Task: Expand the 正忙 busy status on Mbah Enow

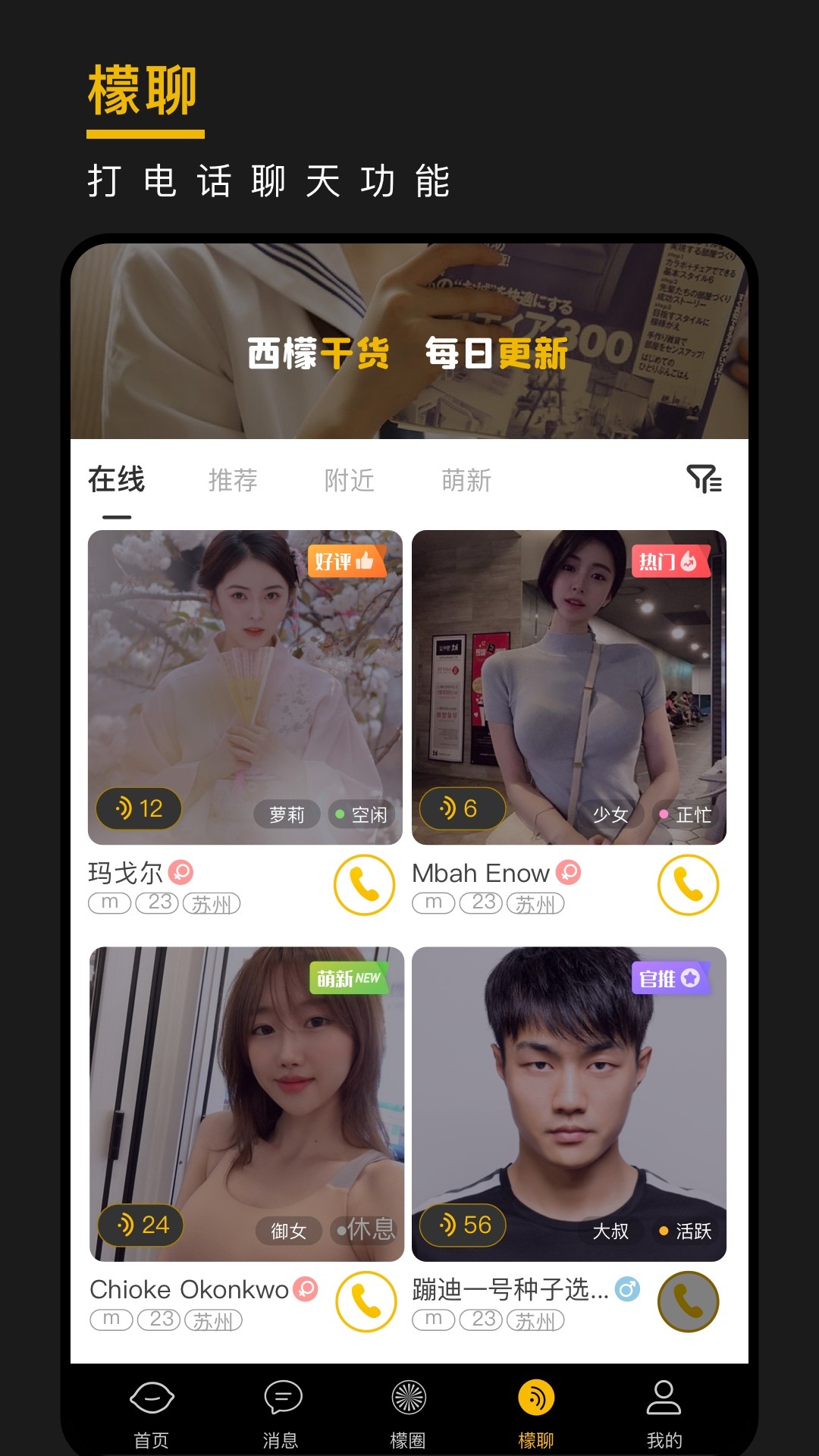Action: (x=685, y=816)
